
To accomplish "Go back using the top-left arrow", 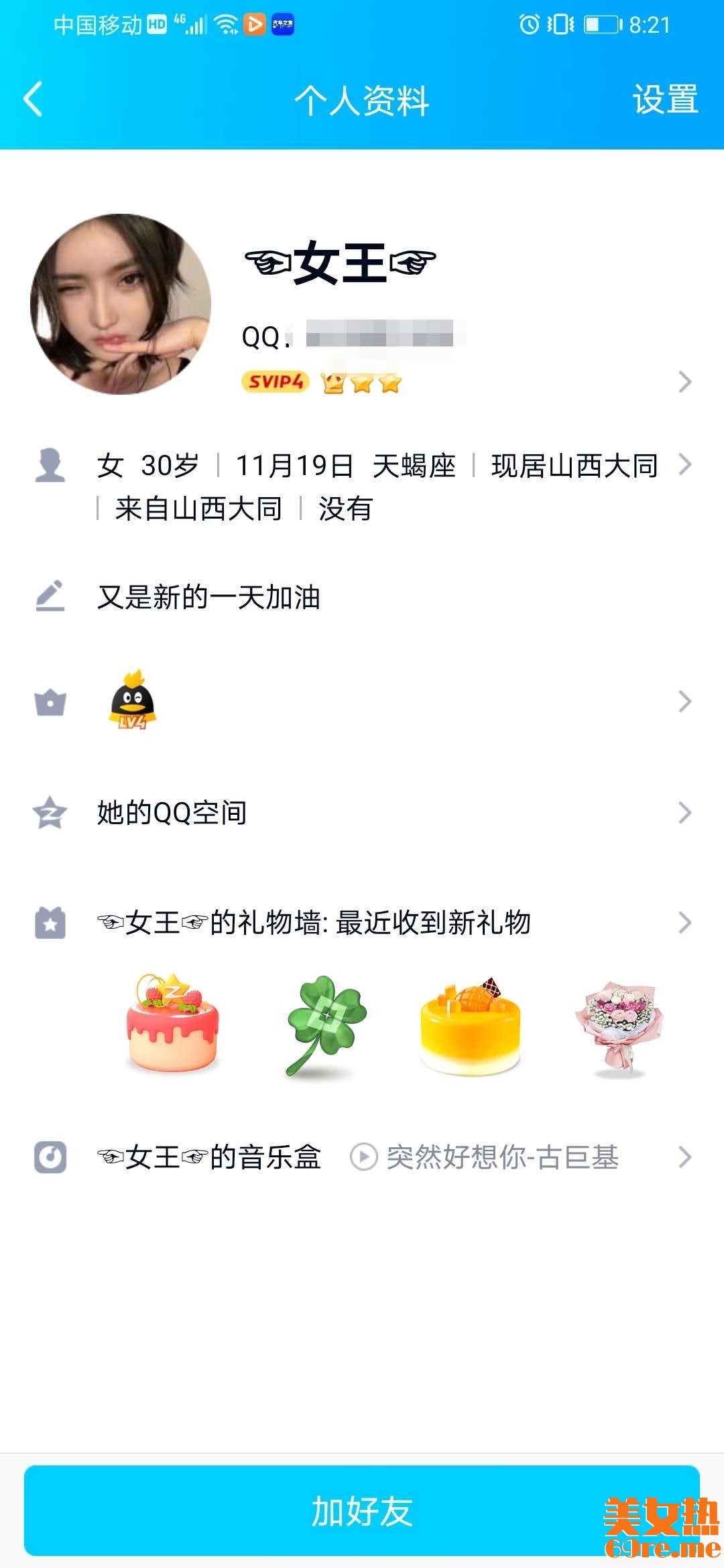I will pos(34,99).
